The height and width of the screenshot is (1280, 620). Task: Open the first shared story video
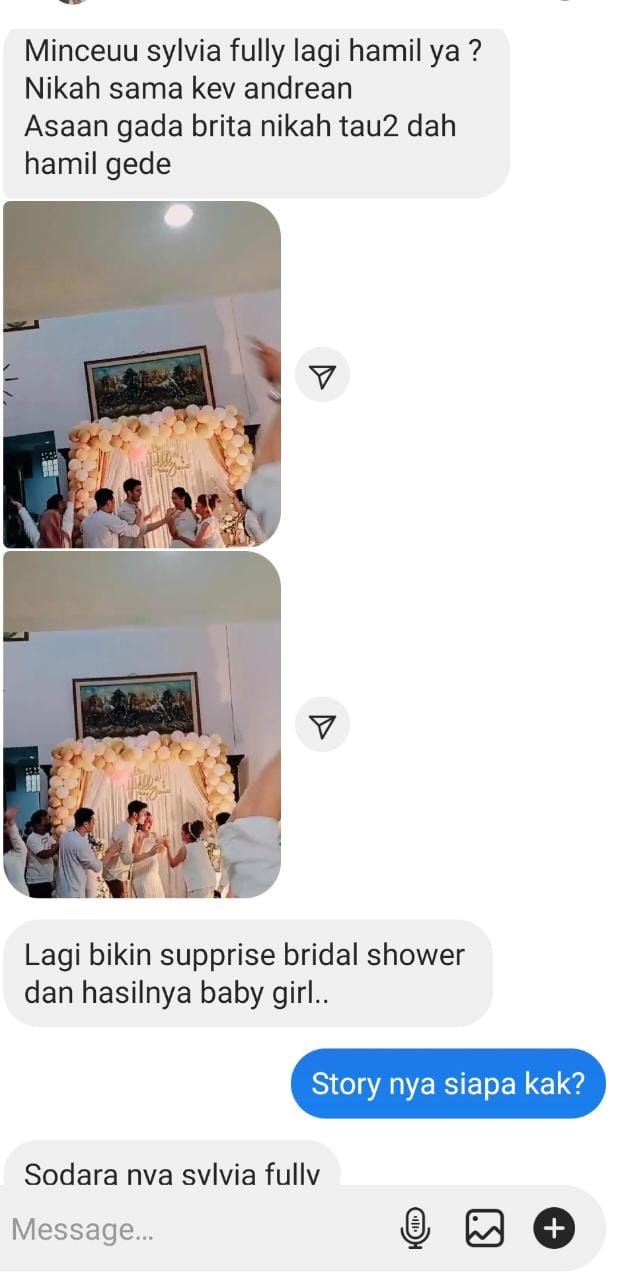click(x=142, y=374)
